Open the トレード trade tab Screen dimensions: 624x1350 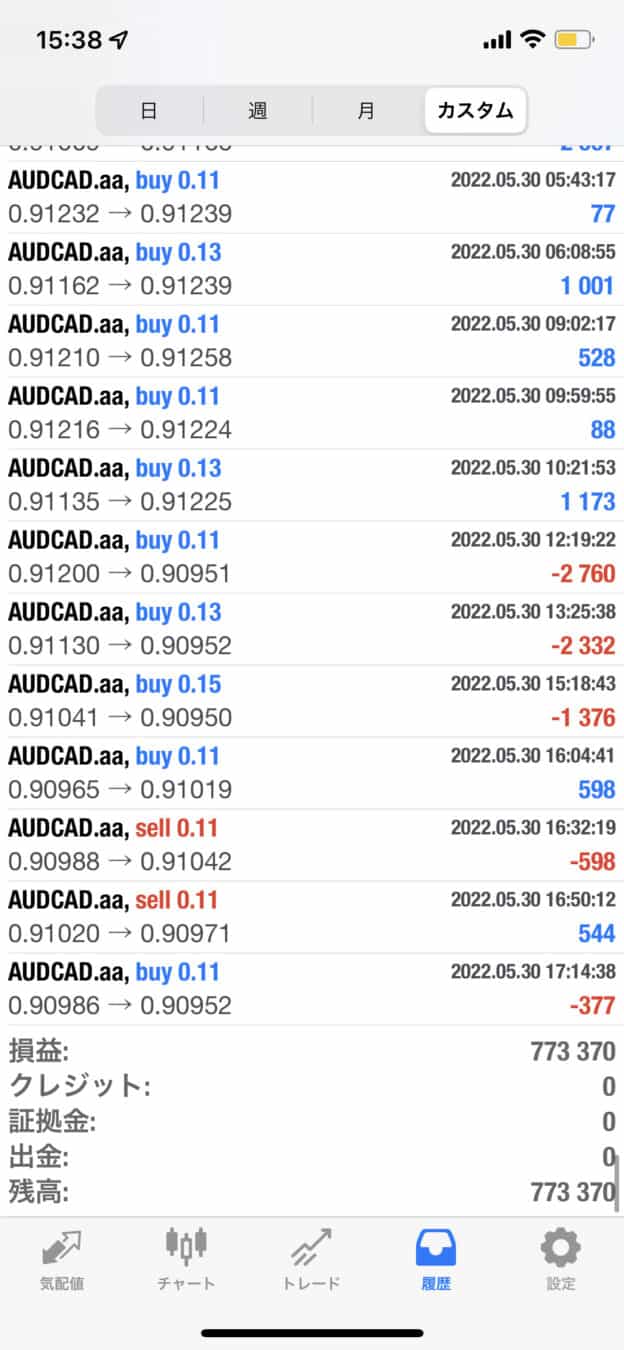point(312,1259)
